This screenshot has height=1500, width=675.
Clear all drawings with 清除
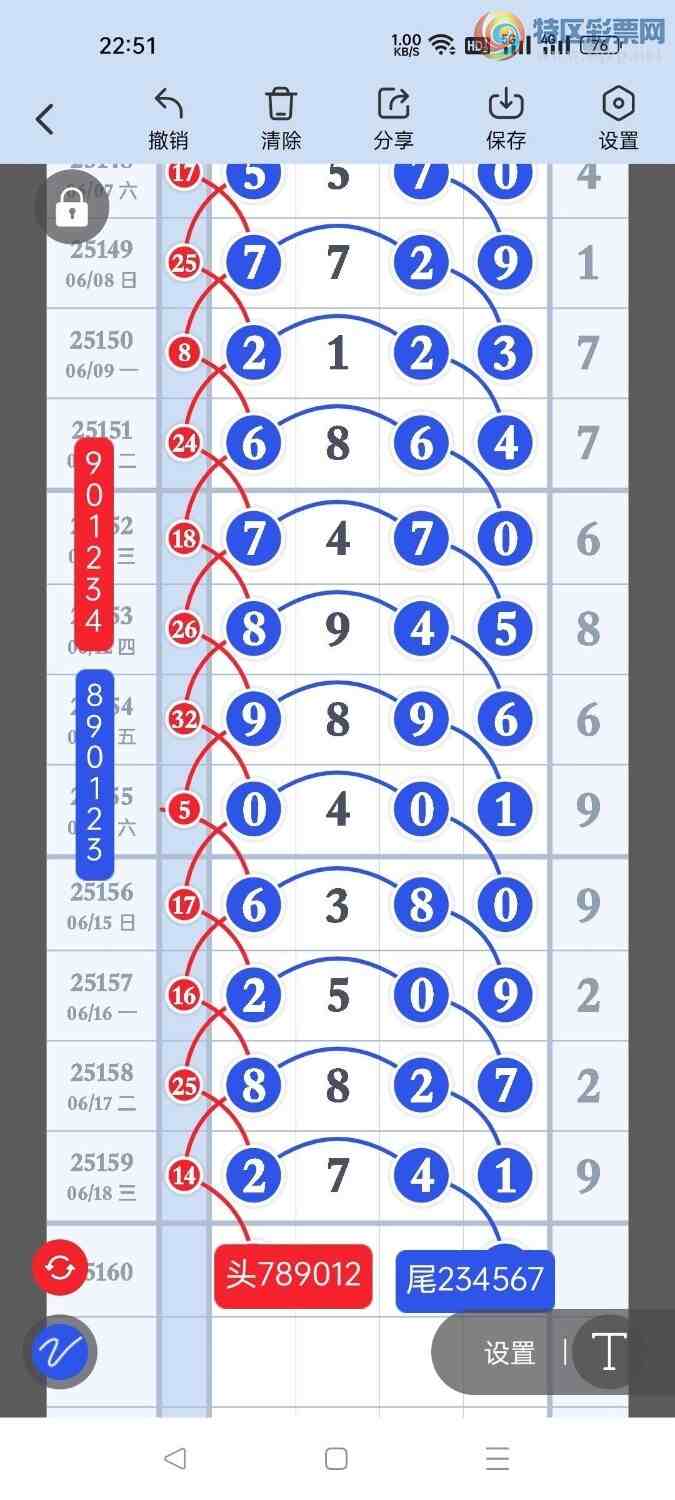click(x=281, y=119)
